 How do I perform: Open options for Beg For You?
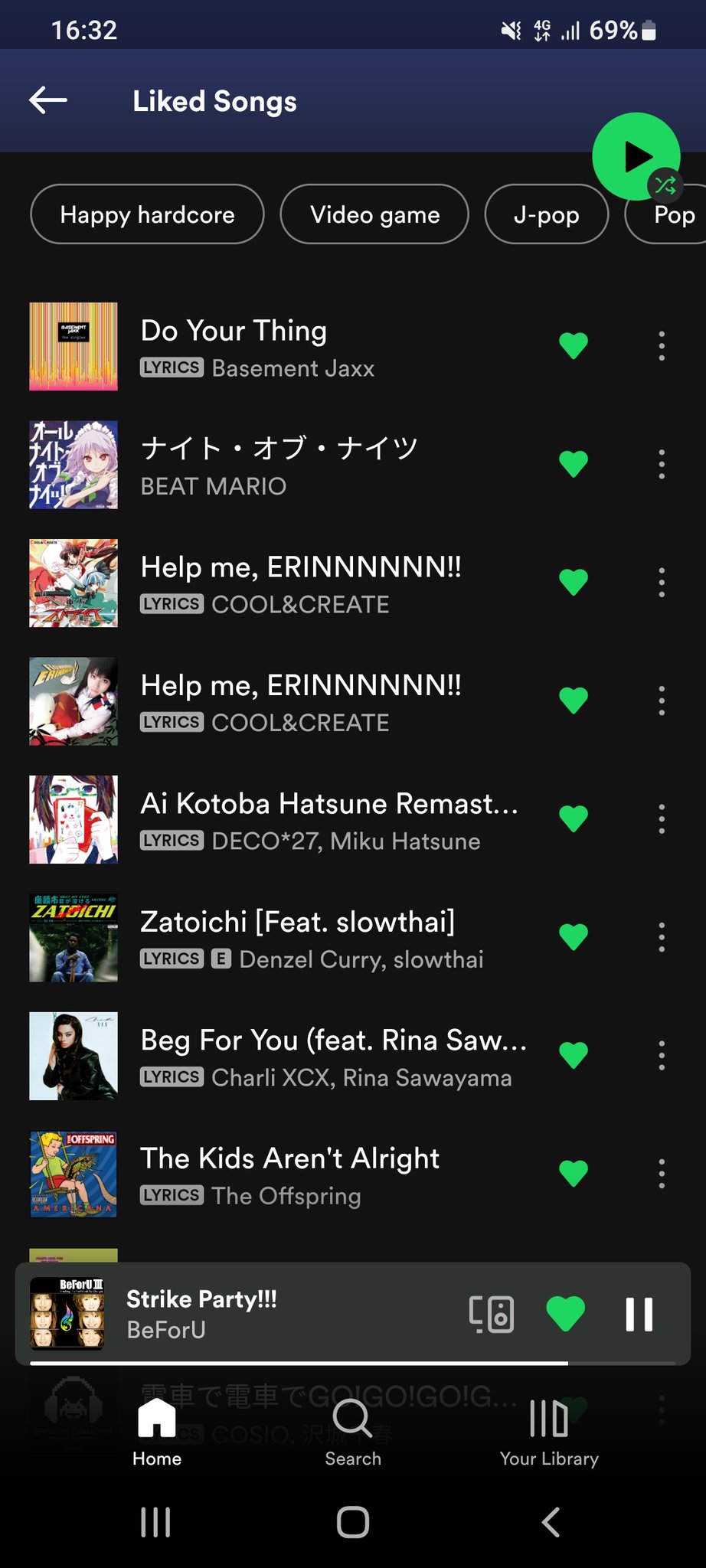[662, 1056]
